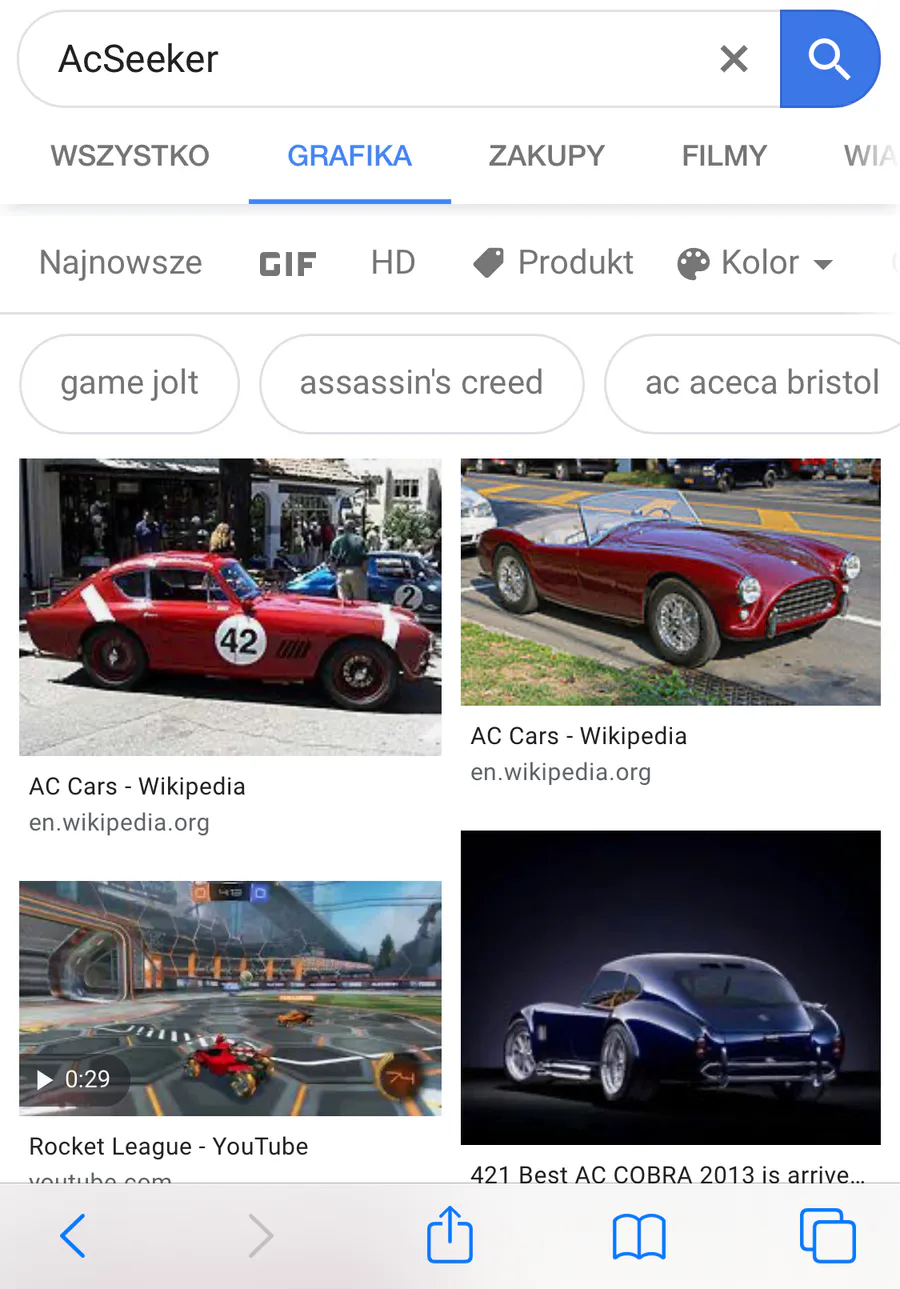
Task: Go back in the browser
Action: click(73, 1236)
